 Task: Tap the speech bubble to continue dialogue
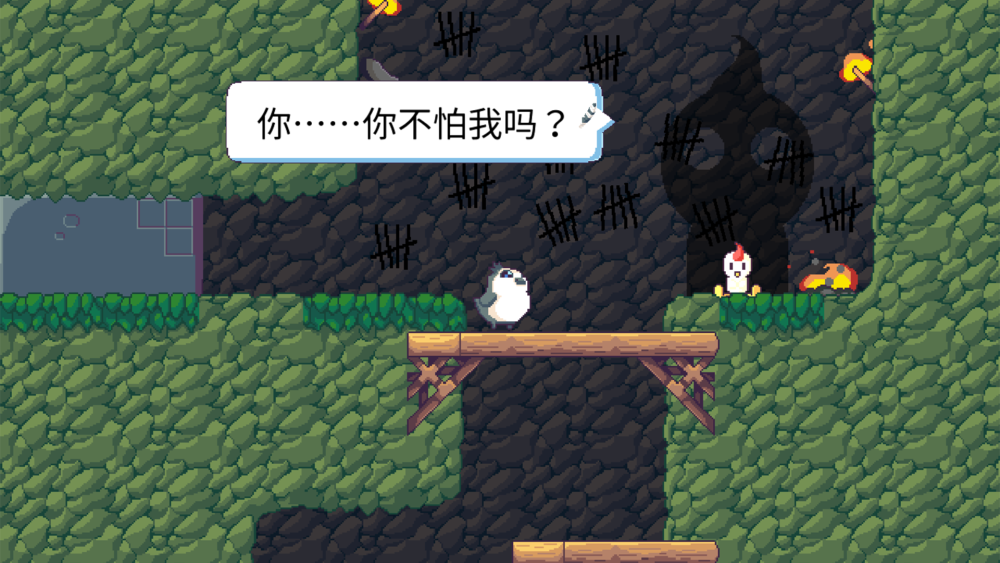(x=413, y=124)
